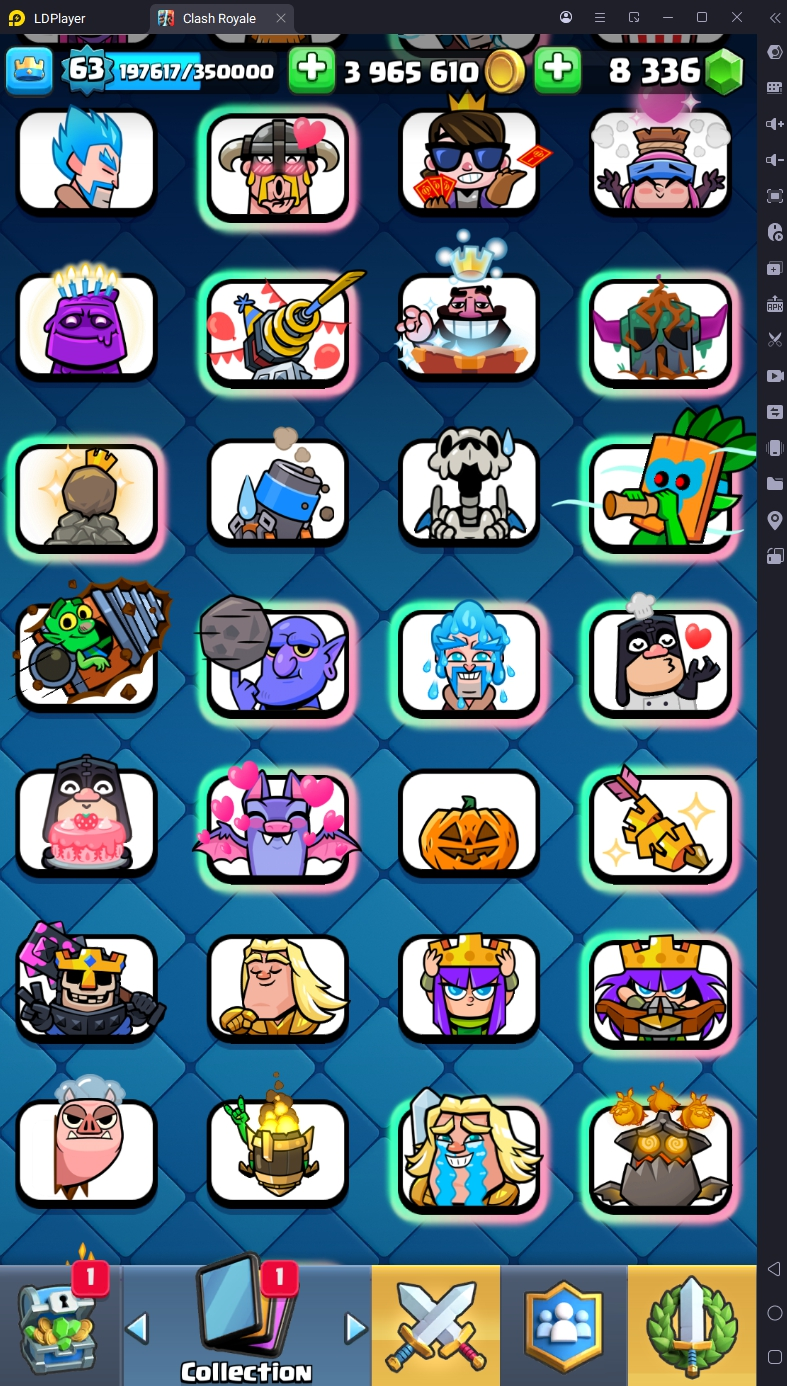Tap the right arrow beside Collection

(355, 1328)
